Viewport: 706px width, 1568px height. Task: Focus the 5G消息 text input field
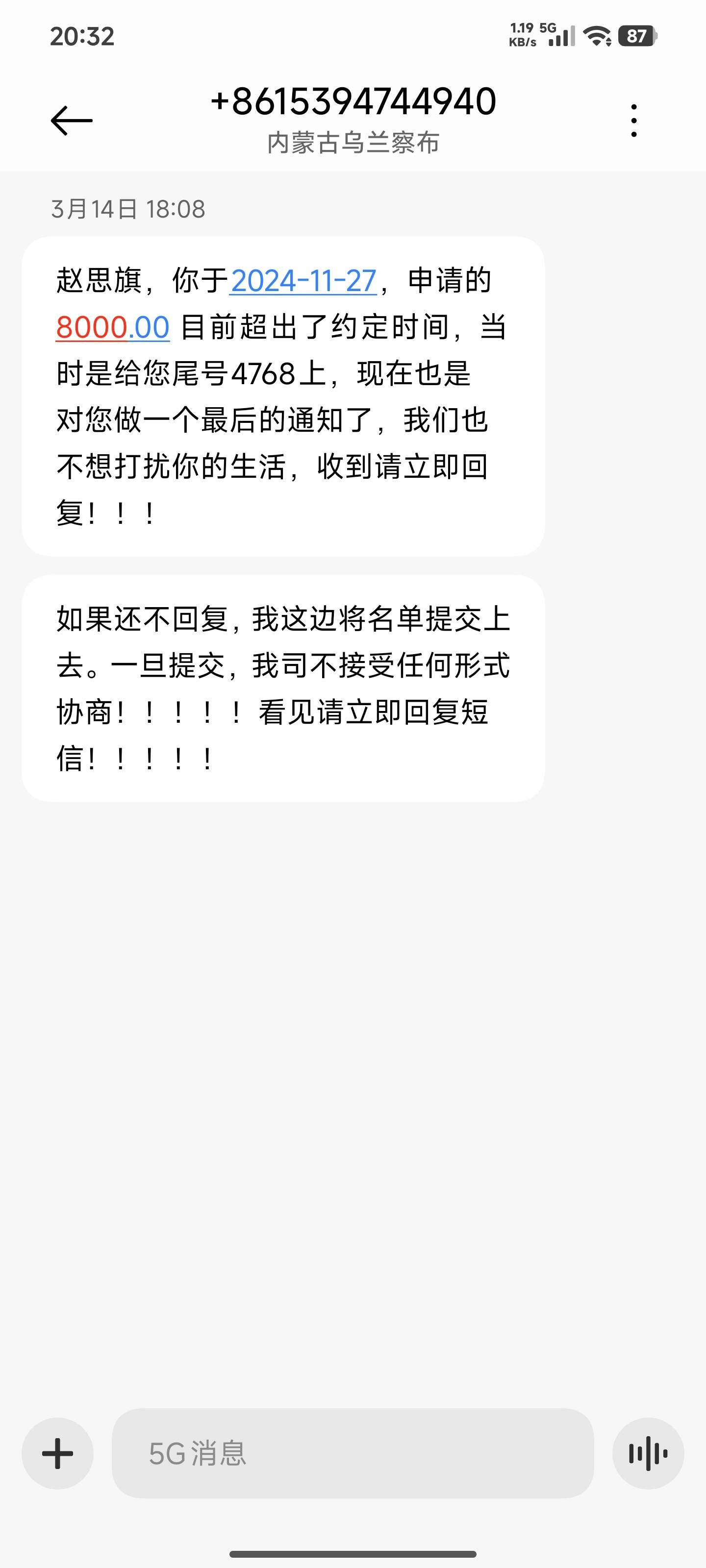tap(352, 1453)
